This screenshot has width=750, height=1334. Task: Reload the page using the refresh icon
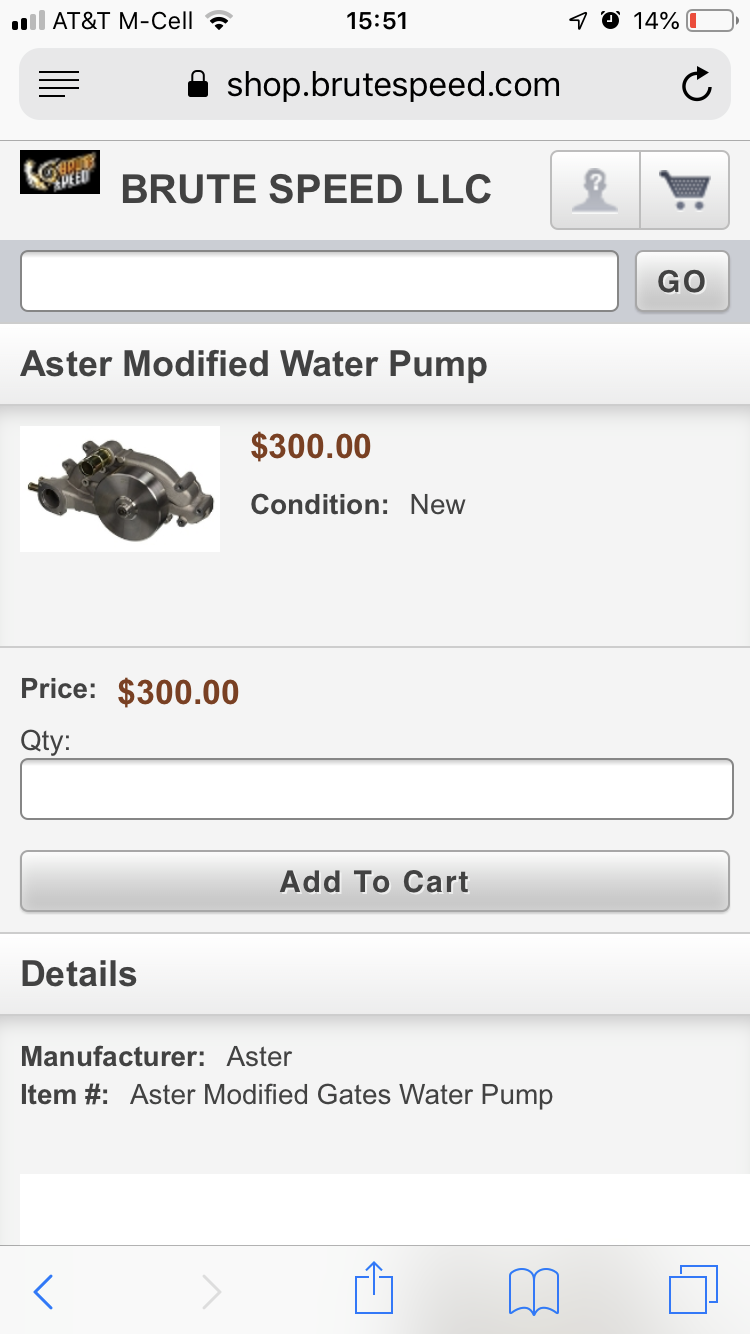697,84
